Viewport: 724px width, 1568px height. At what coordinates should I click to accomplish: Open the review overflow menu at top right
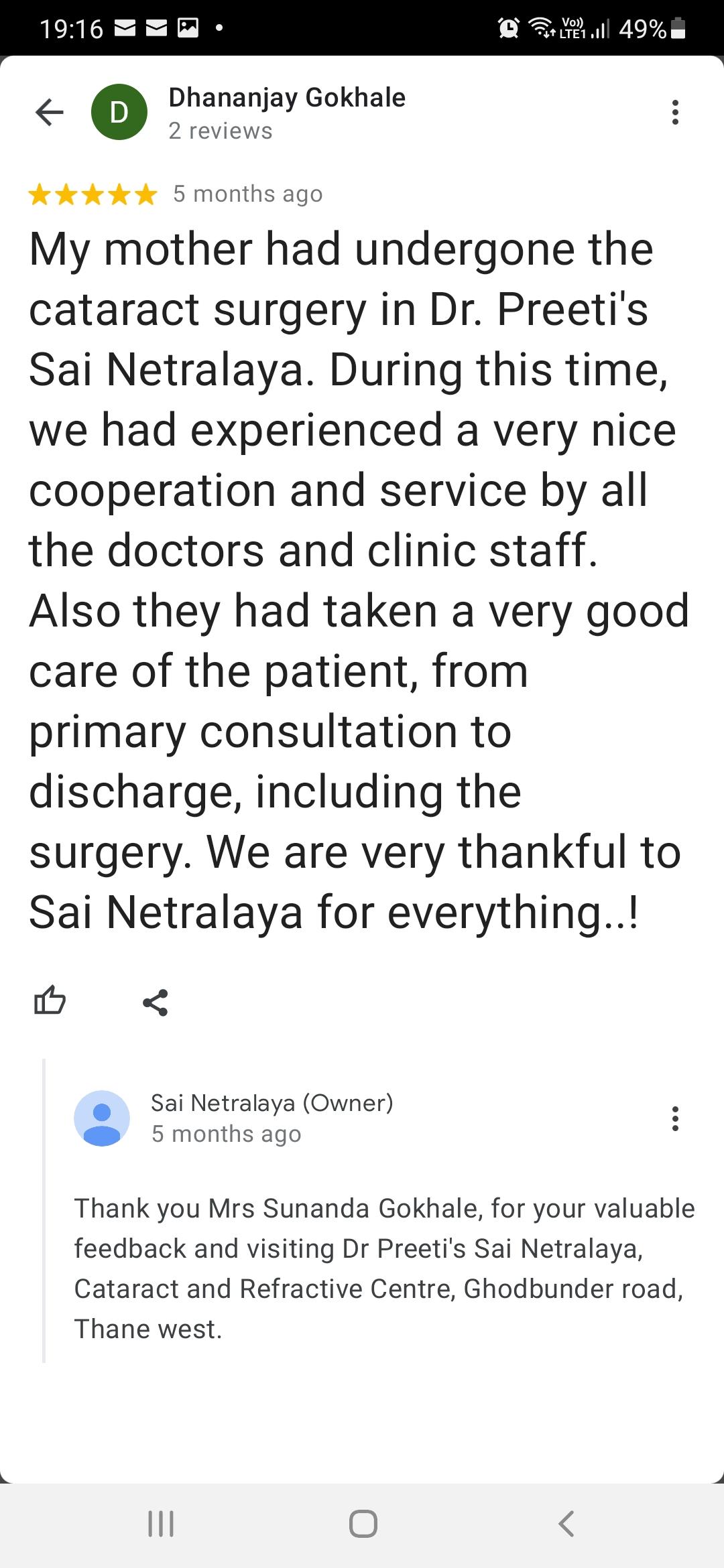[674, 112]
